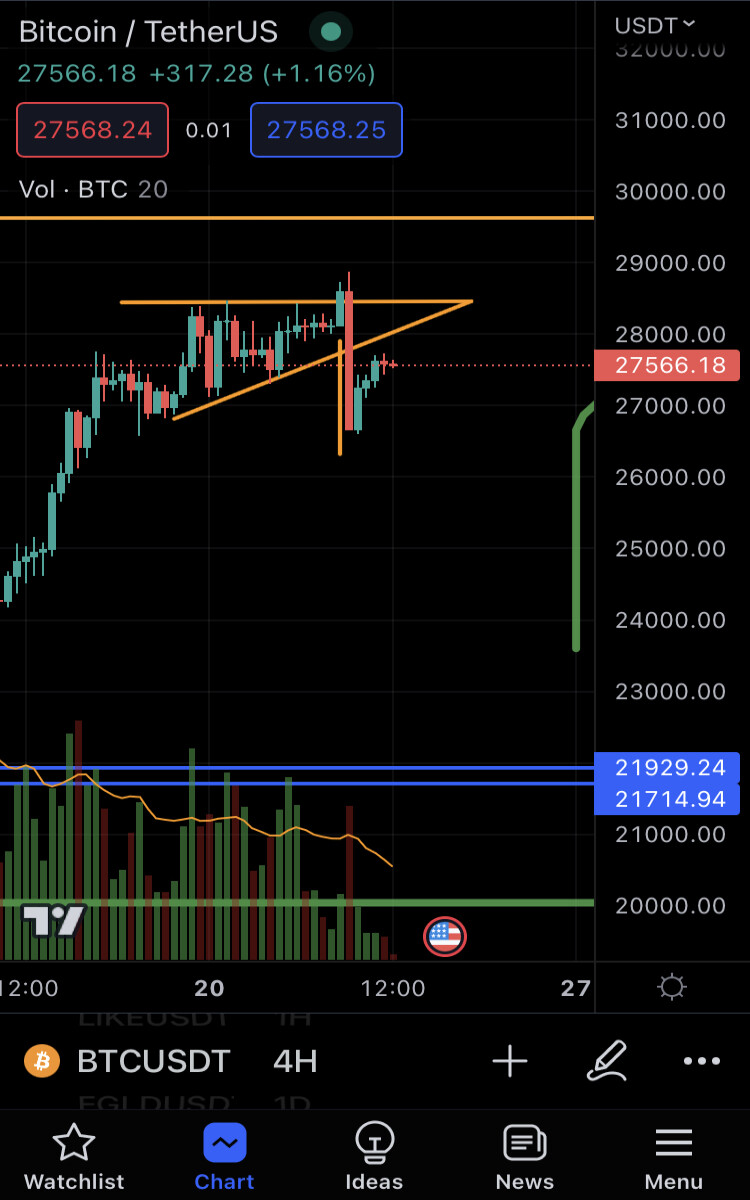
Task: Tap the blue buy price 27568.25
Action: tap(326, 130)
